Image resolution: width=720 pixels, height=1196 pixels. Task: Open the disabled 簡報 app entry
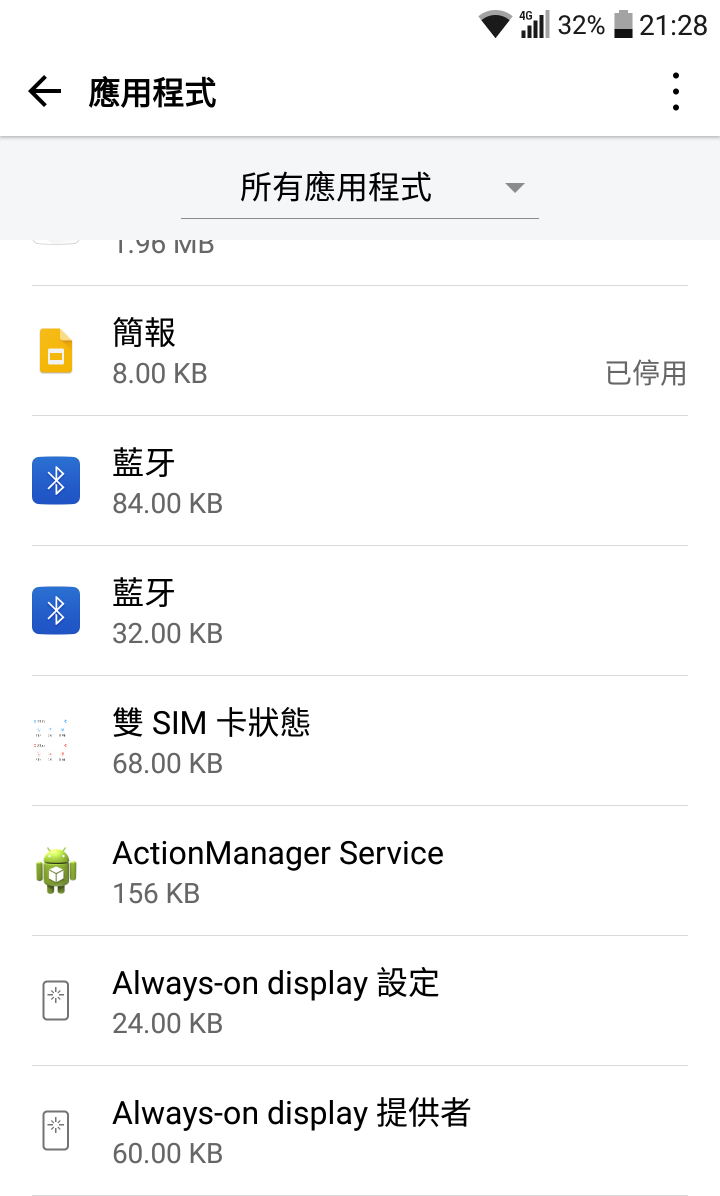click(360, 351)
